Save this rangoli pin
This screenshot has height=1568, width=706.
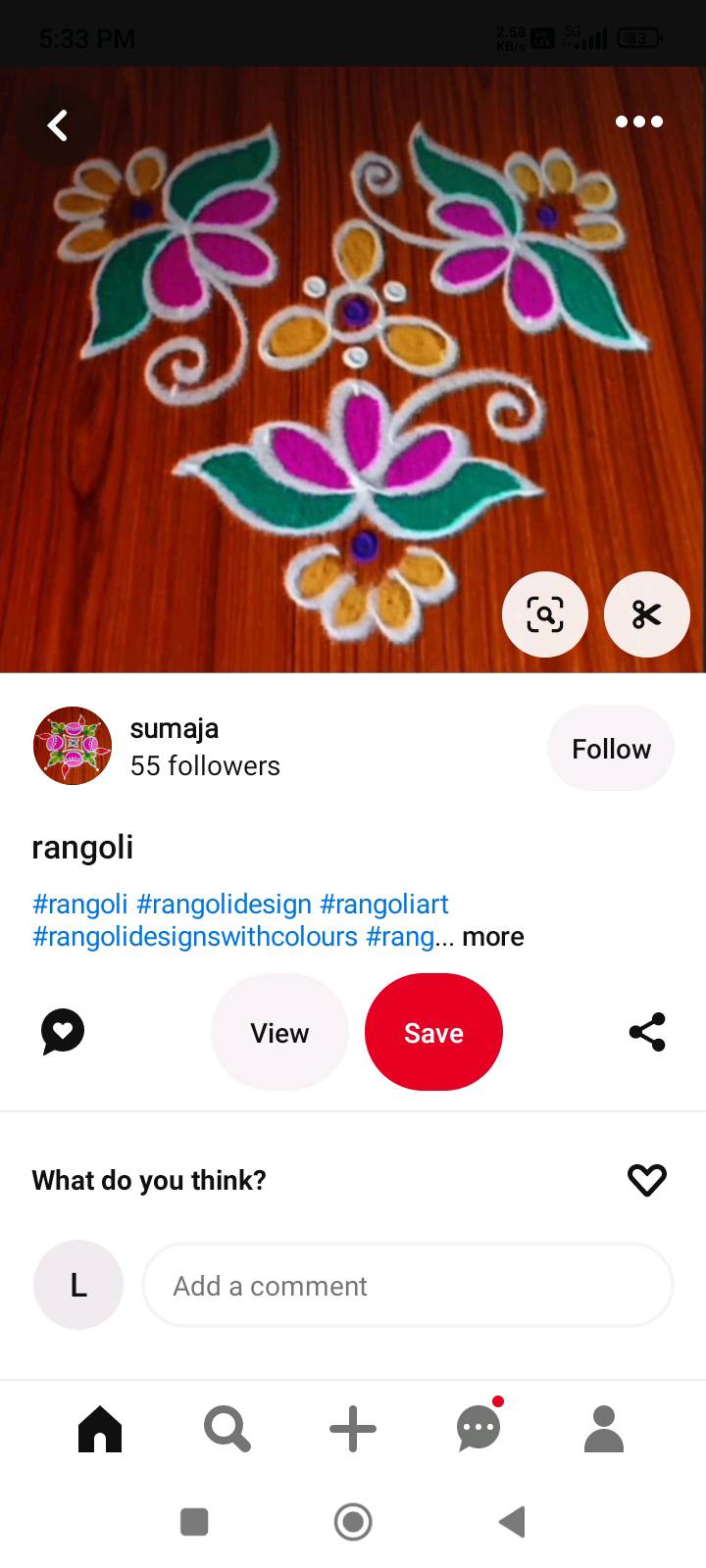click(433, 1032)
